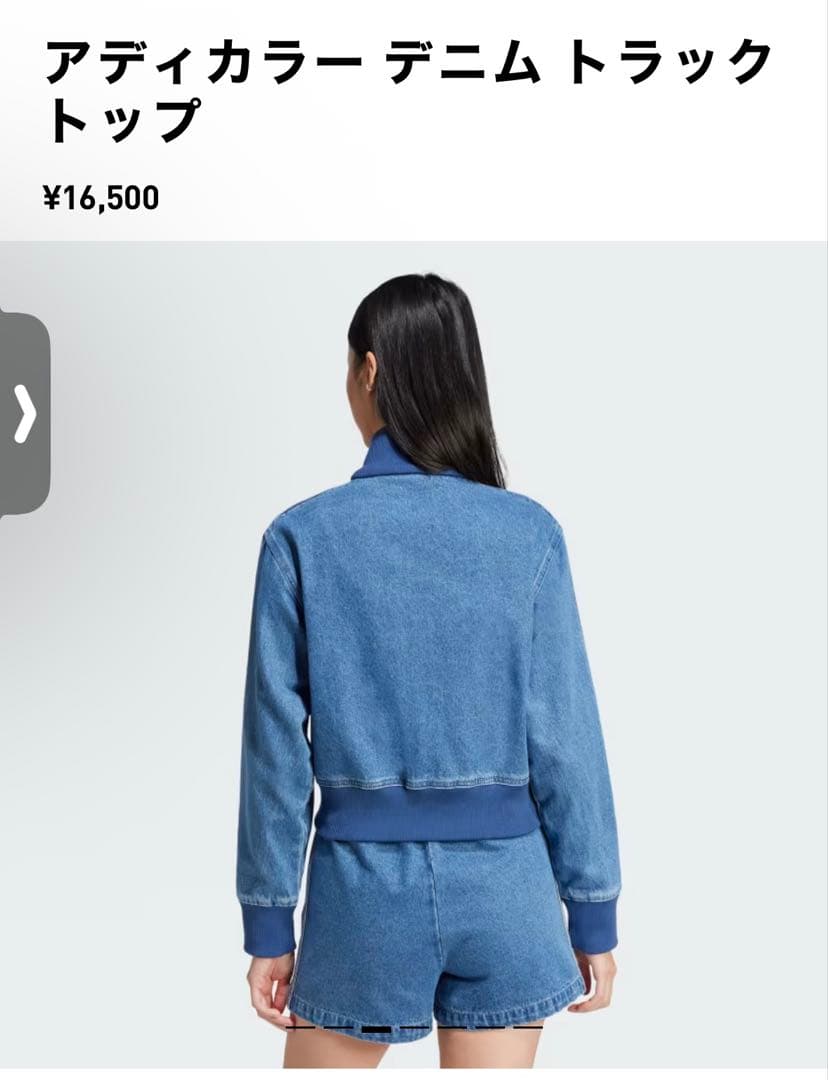Select the last carousel indicator dash
Viewport: 828px width, 1080px height.
tap(527, 1027)
